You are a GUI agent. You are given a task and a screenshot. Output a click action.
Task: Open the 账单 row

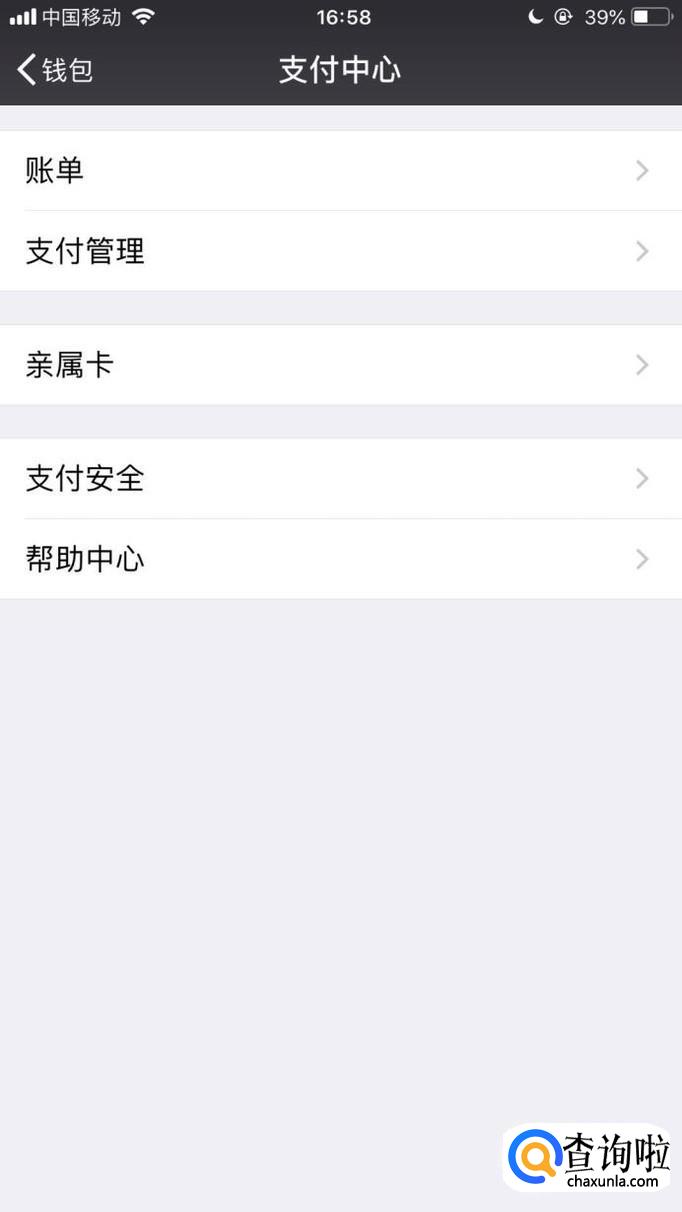tap(341, 171)
